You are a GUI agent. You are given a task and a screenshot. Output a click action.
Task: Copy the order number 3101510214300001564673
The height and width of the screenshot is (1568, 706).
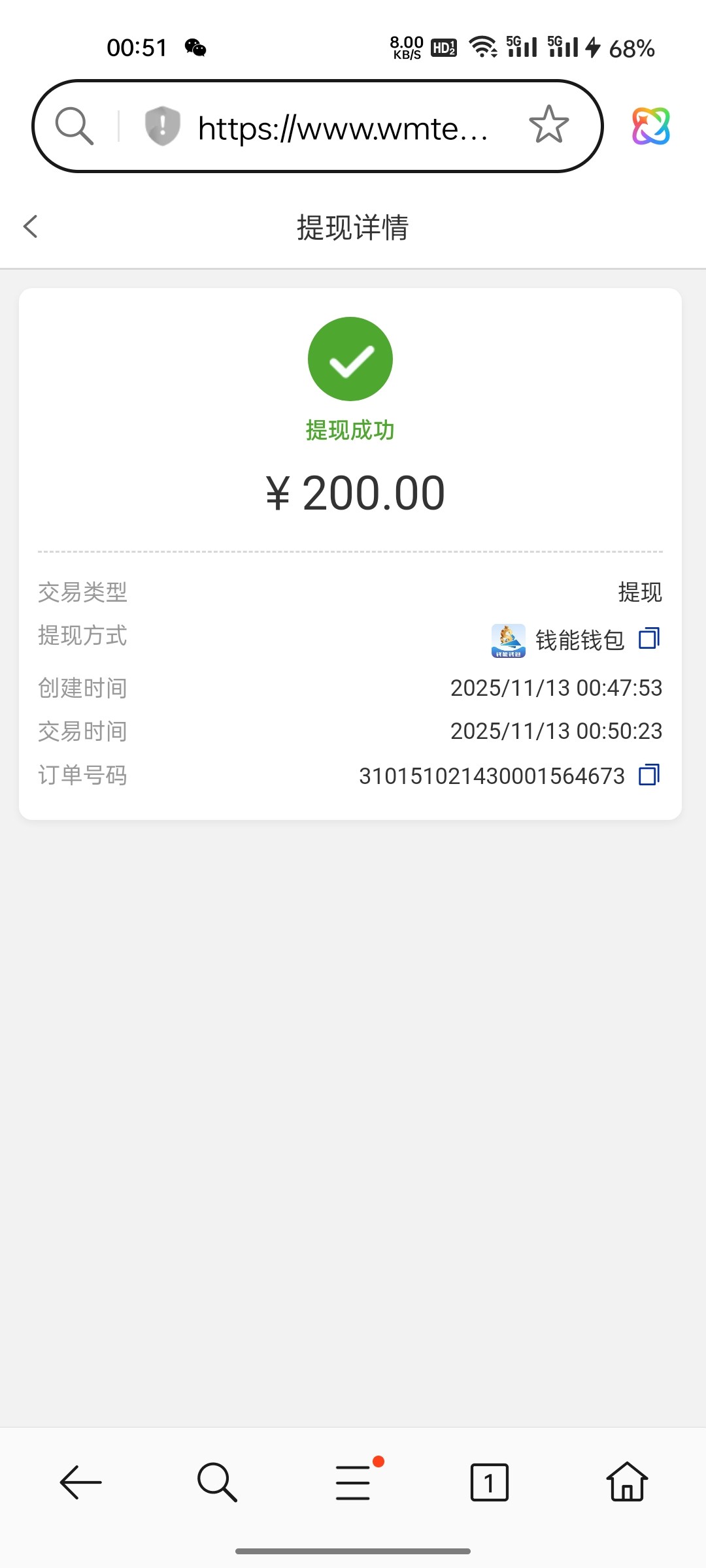(x=649, y=775)
